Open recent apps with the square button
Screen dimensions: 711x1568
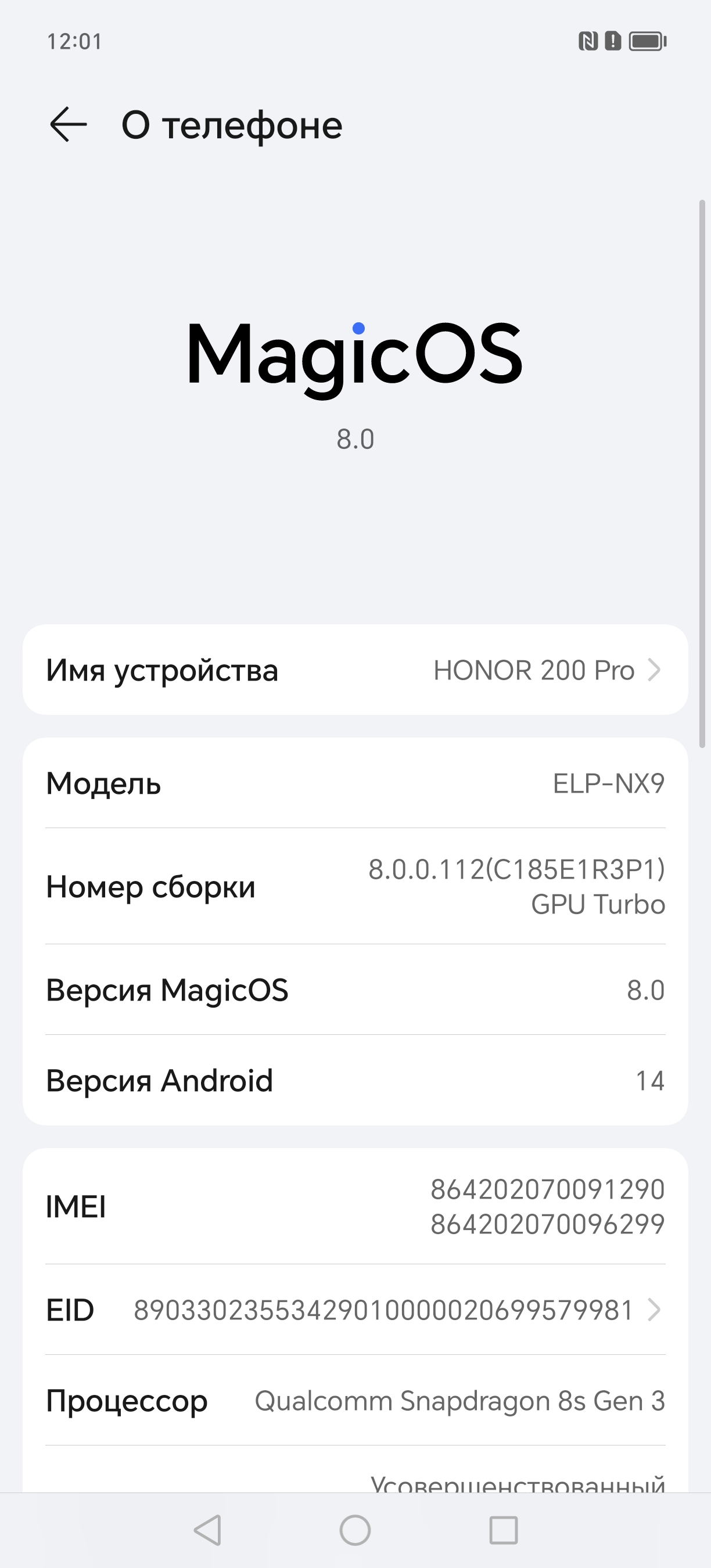(504, 1530)
